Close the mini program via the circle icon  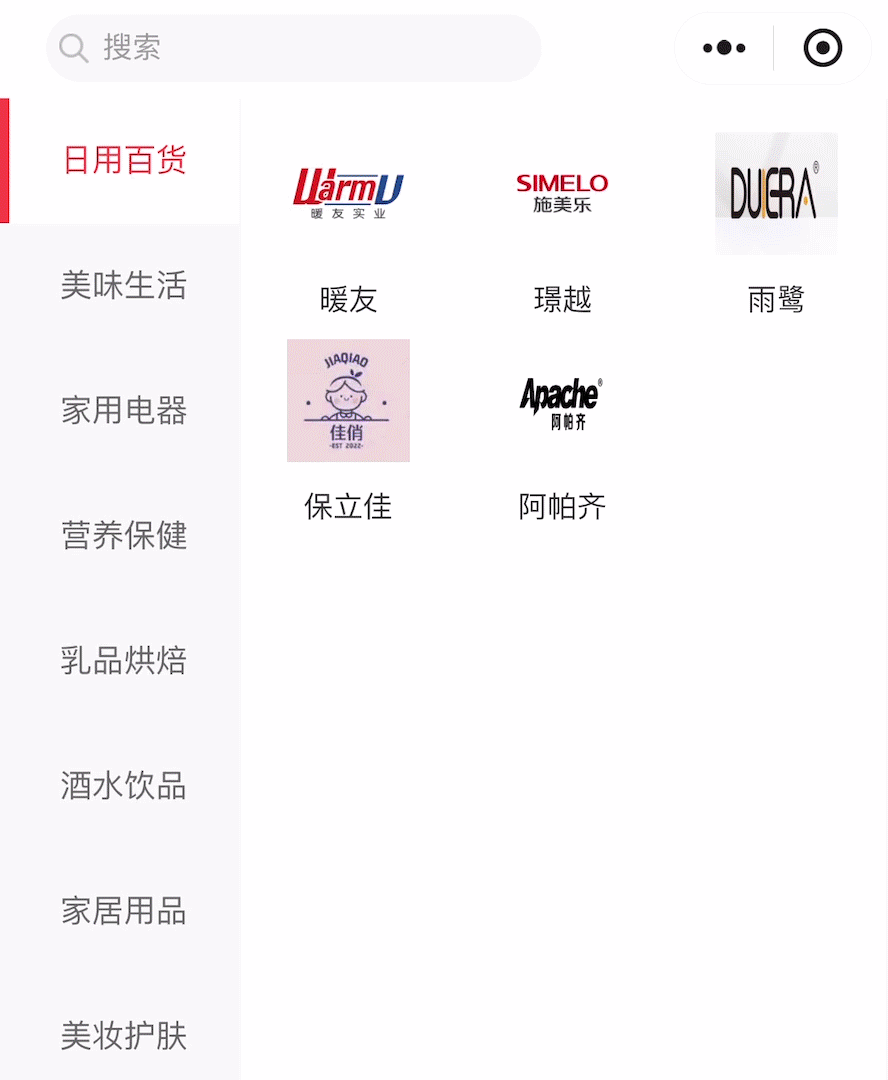pos(822,48)
